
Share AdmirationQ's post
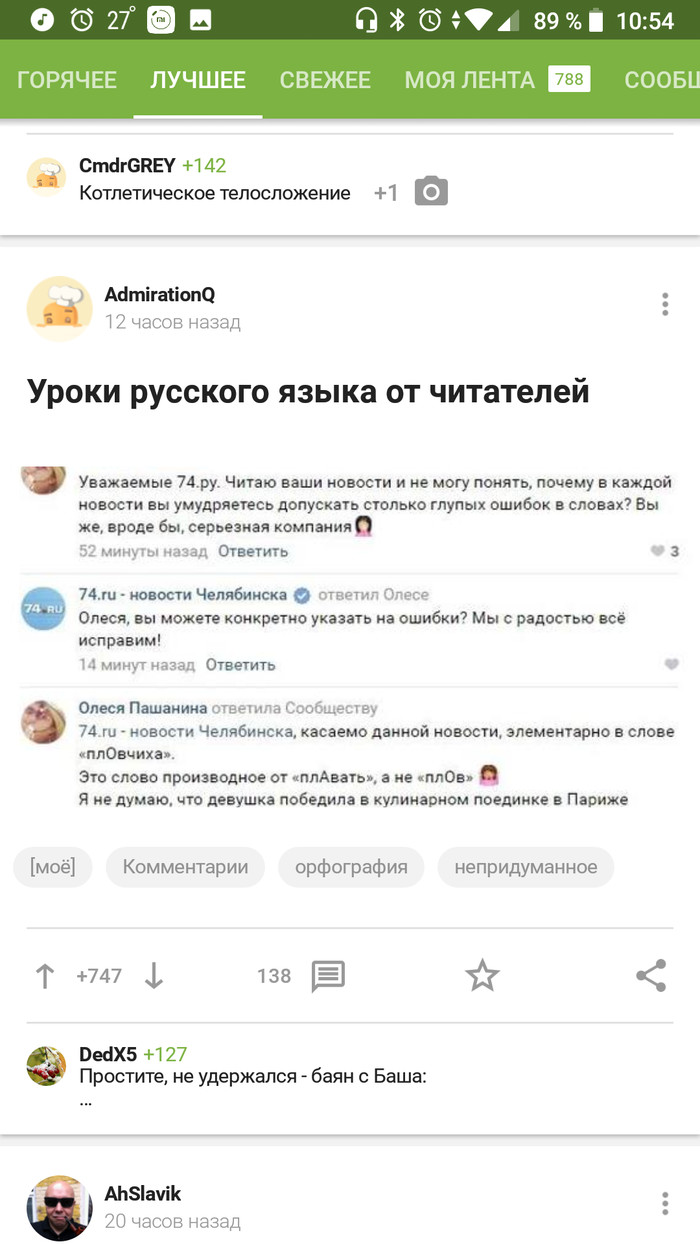651,976
